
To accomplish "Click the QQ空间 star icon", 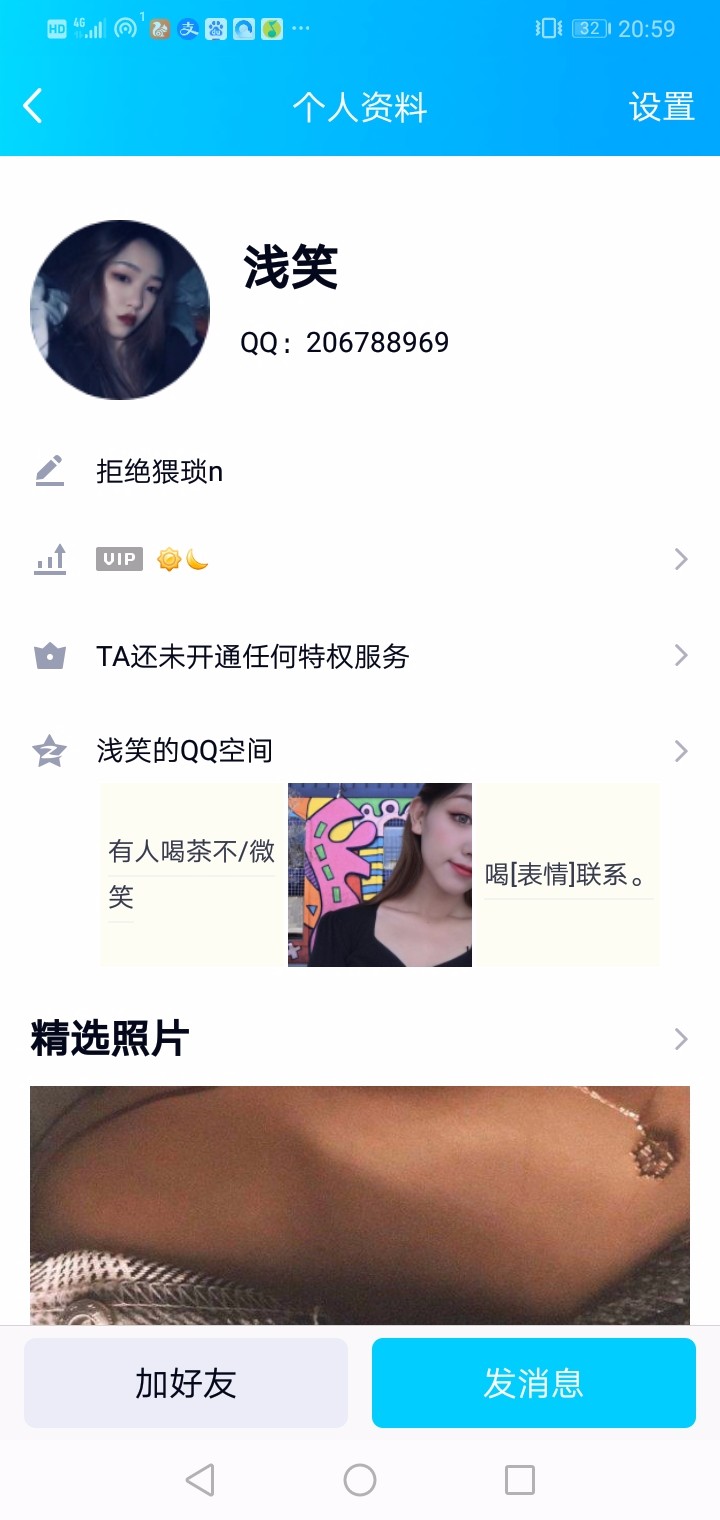I will click(49, 750).
